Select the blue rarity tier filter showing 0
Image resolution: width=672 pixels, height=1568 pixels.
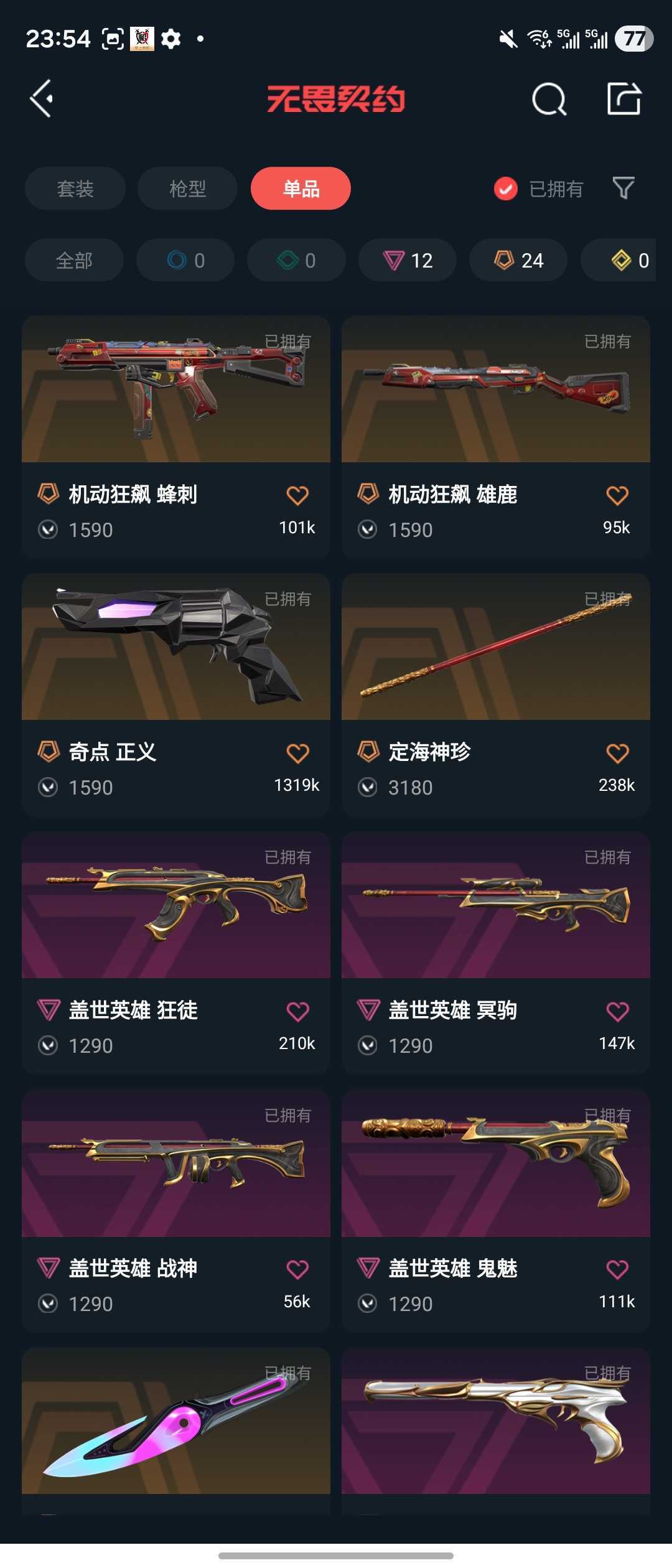point(185,260)
